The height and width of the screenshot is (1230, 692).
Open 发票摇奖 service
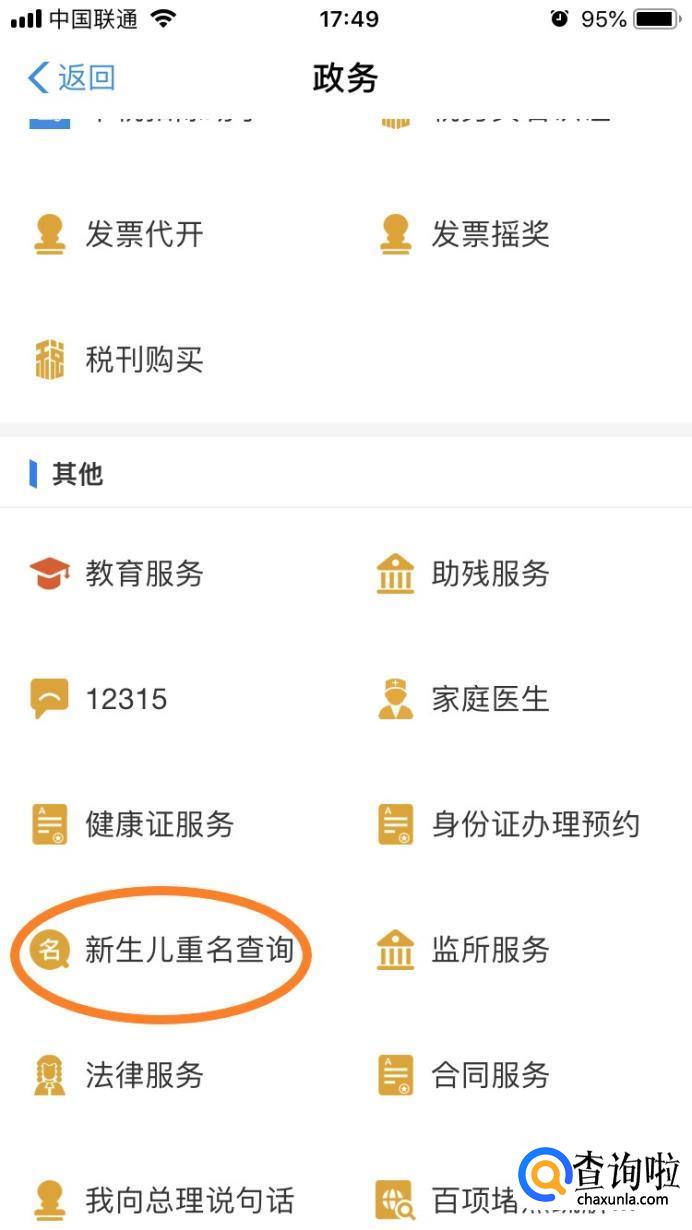489,235
